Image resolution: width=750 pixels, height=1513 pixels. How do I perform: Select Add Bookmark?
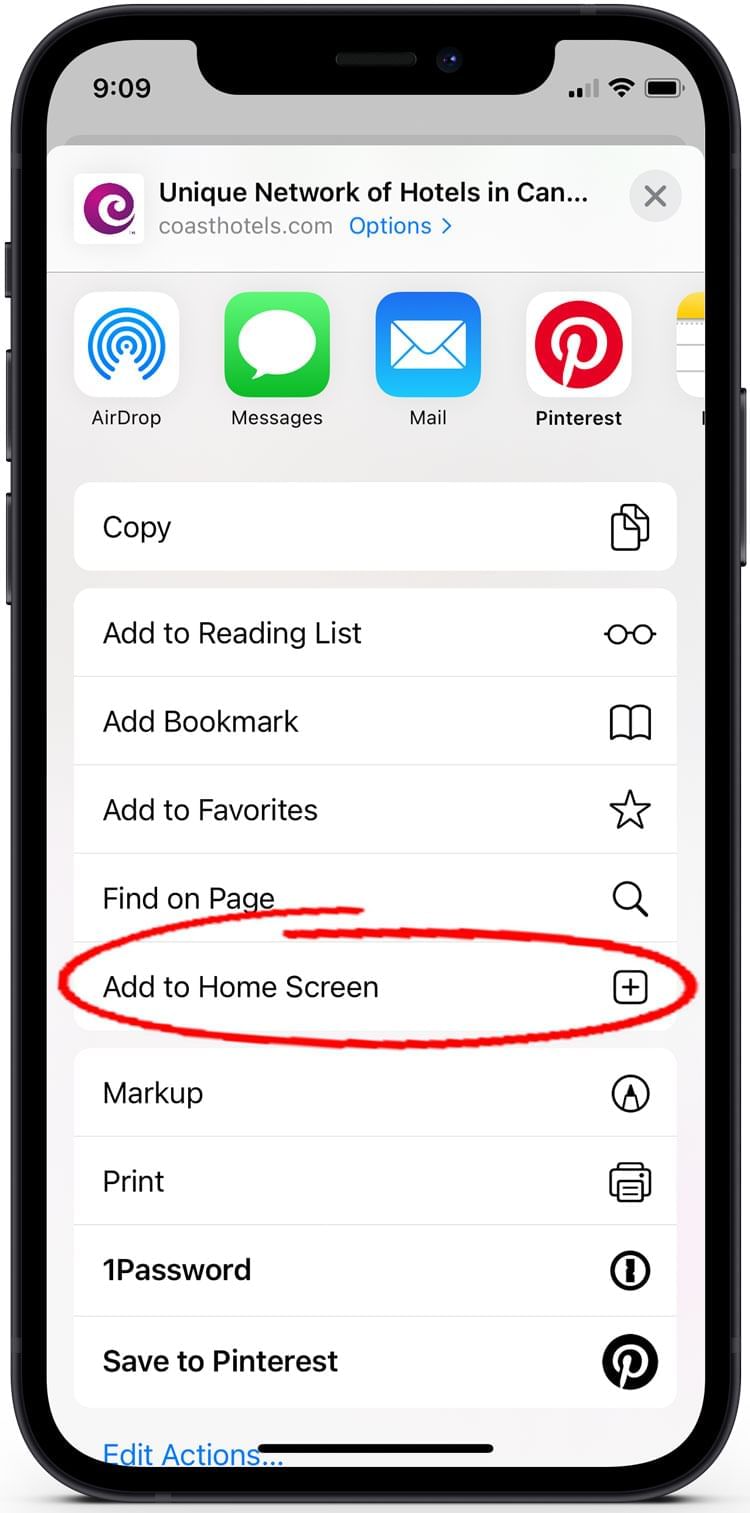click(x=375, y=721)
